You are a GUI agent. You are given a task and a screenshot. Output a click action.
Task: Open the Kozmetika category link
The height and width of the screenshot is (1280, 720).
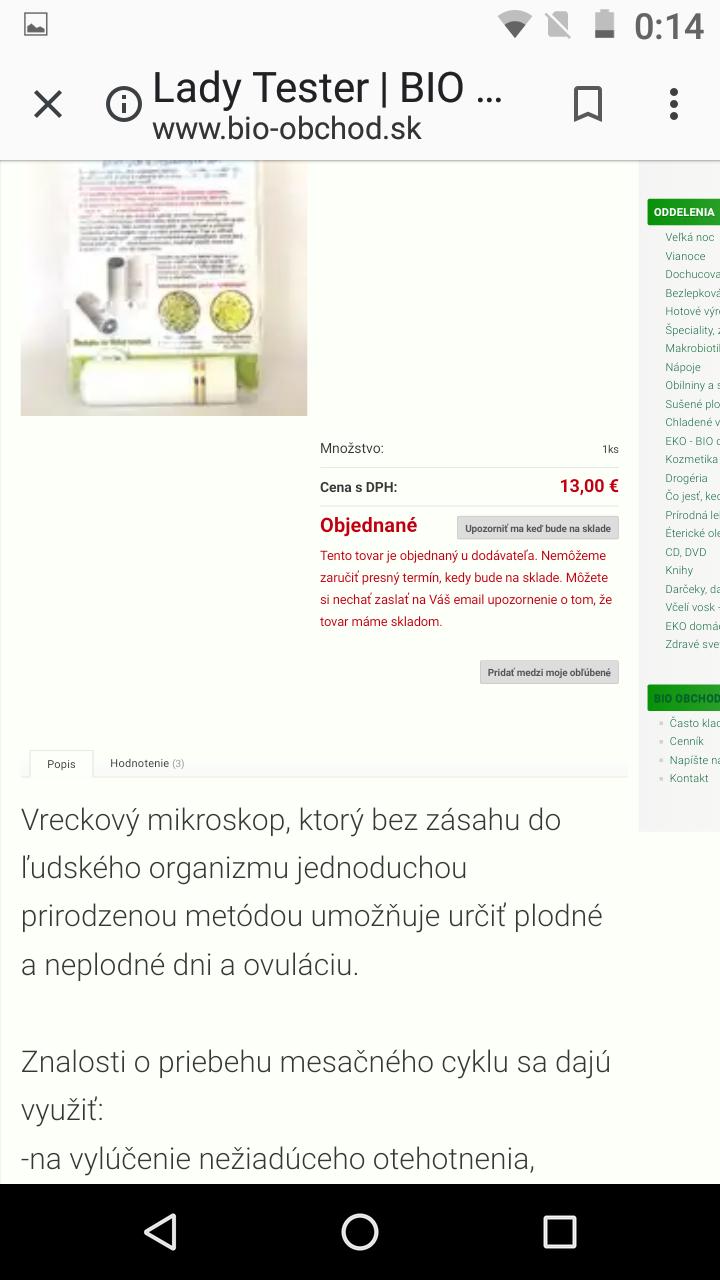(x=691, y=459)
